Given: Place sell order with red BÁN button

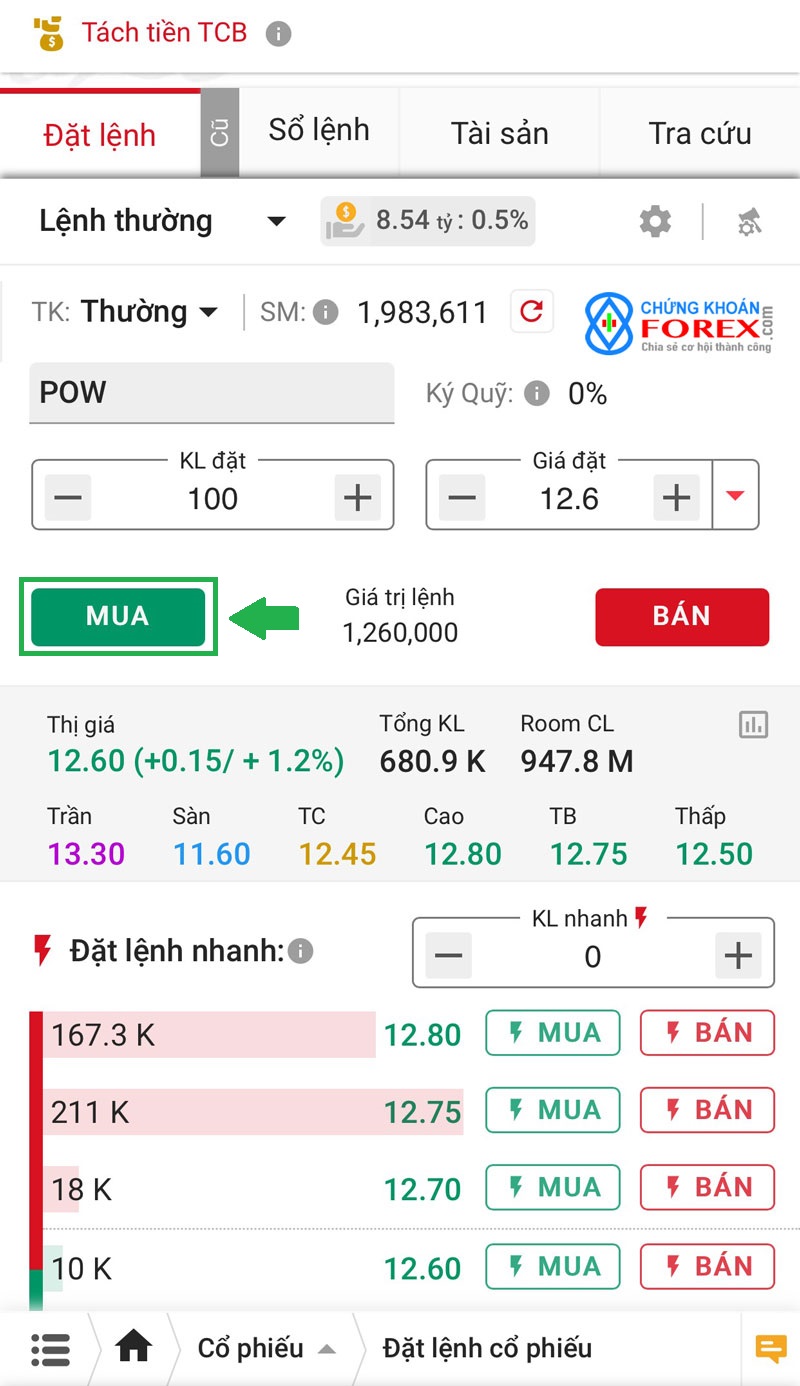Looking at the screenshot, I should (x=682, y=616).
